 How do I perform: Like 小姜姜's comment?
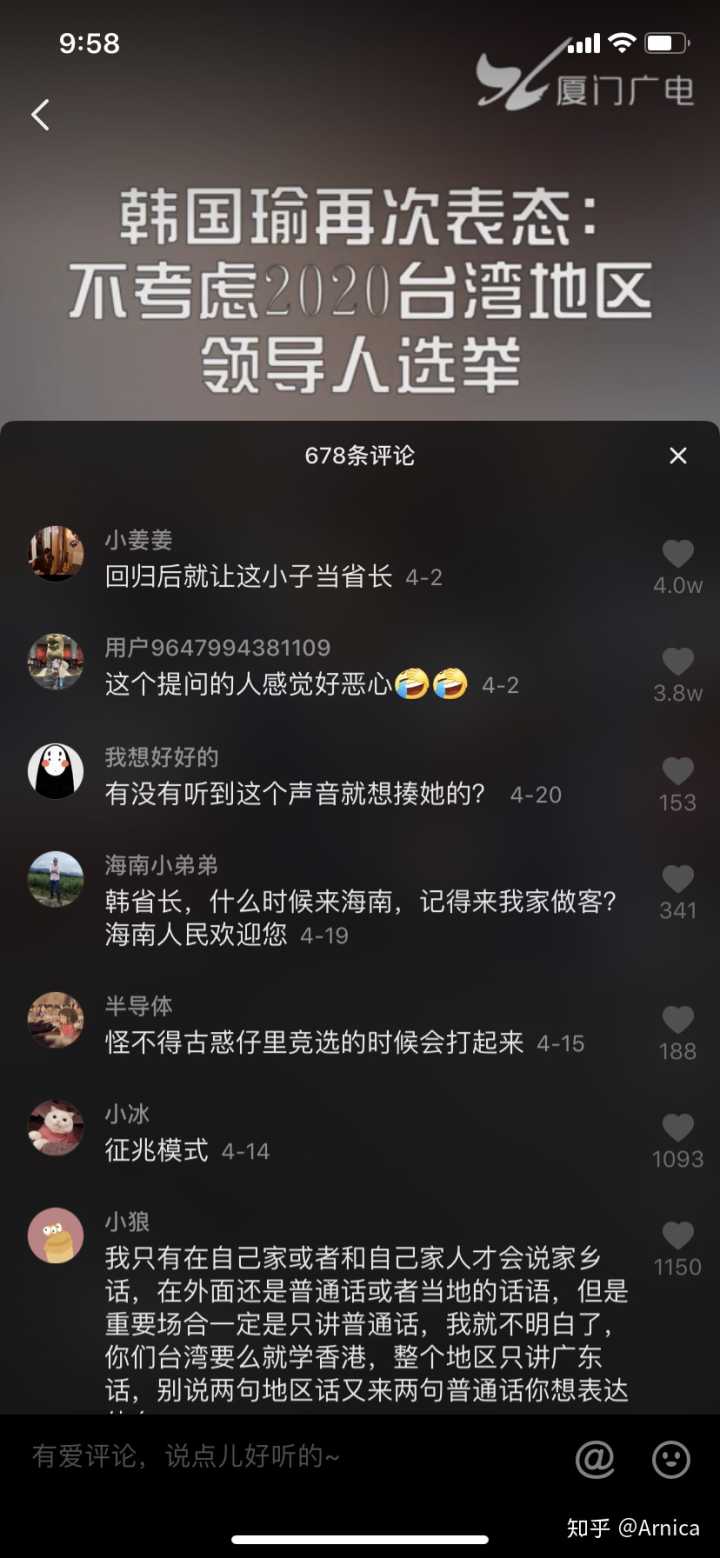coord(678,554)
